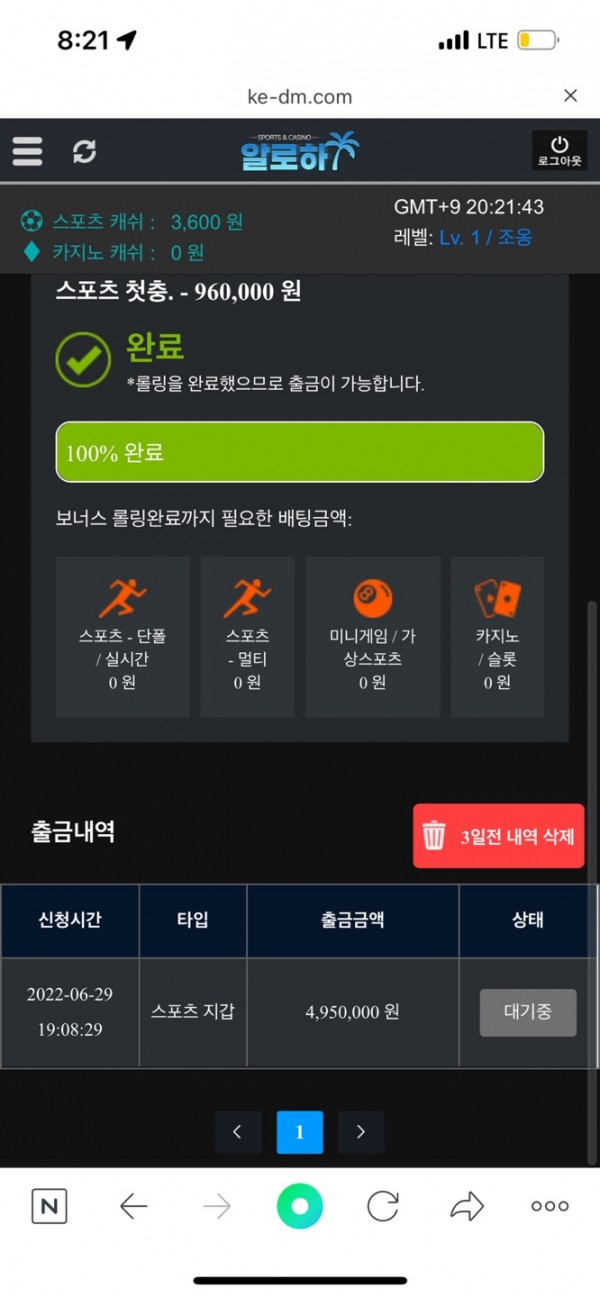Screen dimensions: 600x1297
Task: Tap the 로그아웃 logout button
Action: 559,151
